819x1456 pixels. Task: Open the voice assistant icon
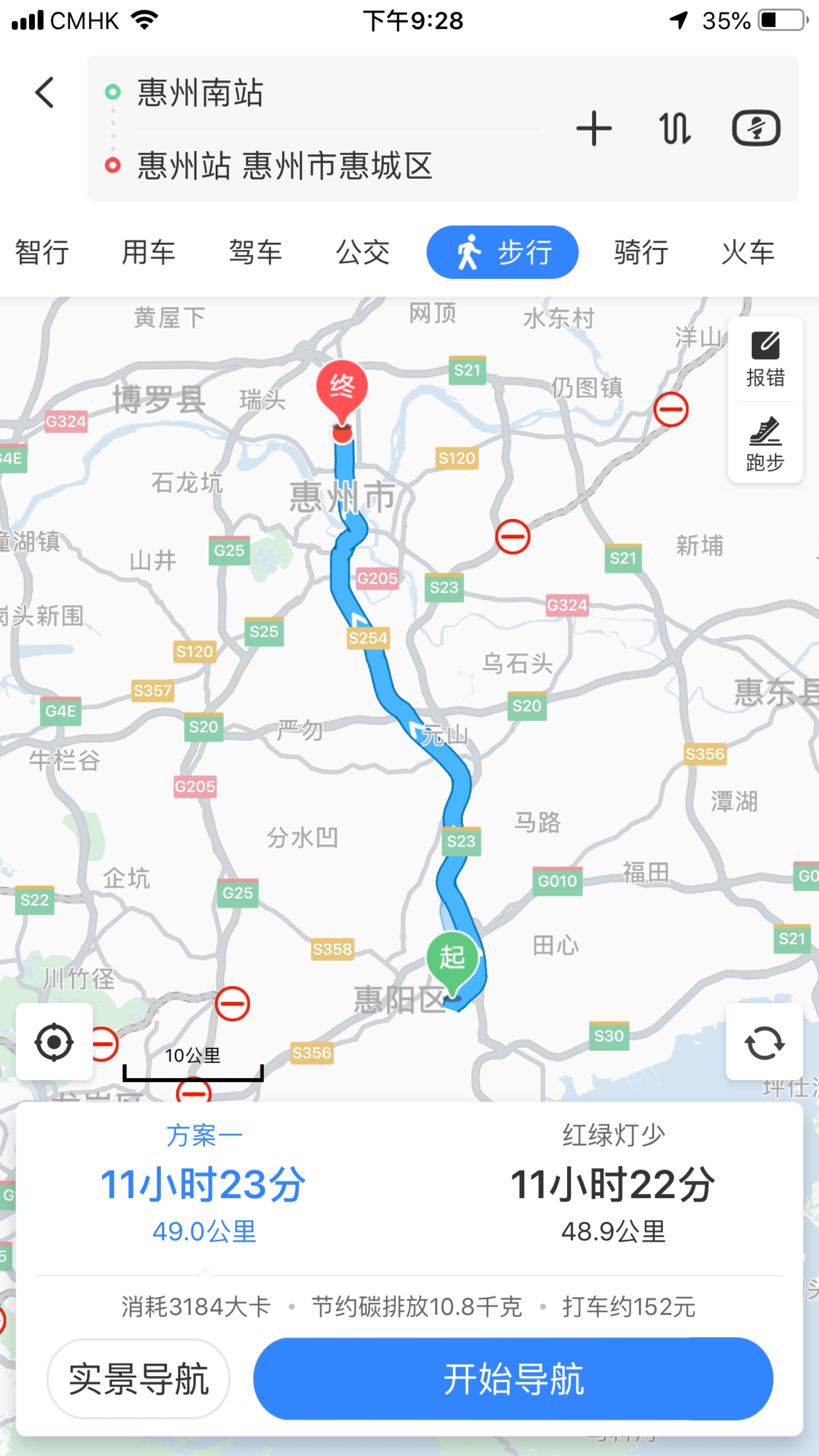tap(756, 128)
